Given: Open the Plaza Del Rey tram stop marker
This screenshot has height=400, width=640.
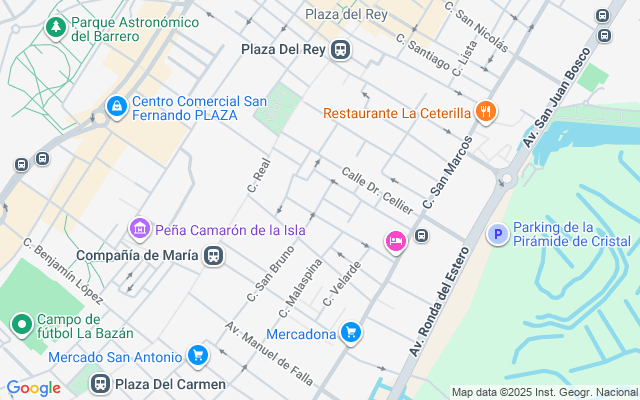Looking at the screenshot, I should coord(341,50).
